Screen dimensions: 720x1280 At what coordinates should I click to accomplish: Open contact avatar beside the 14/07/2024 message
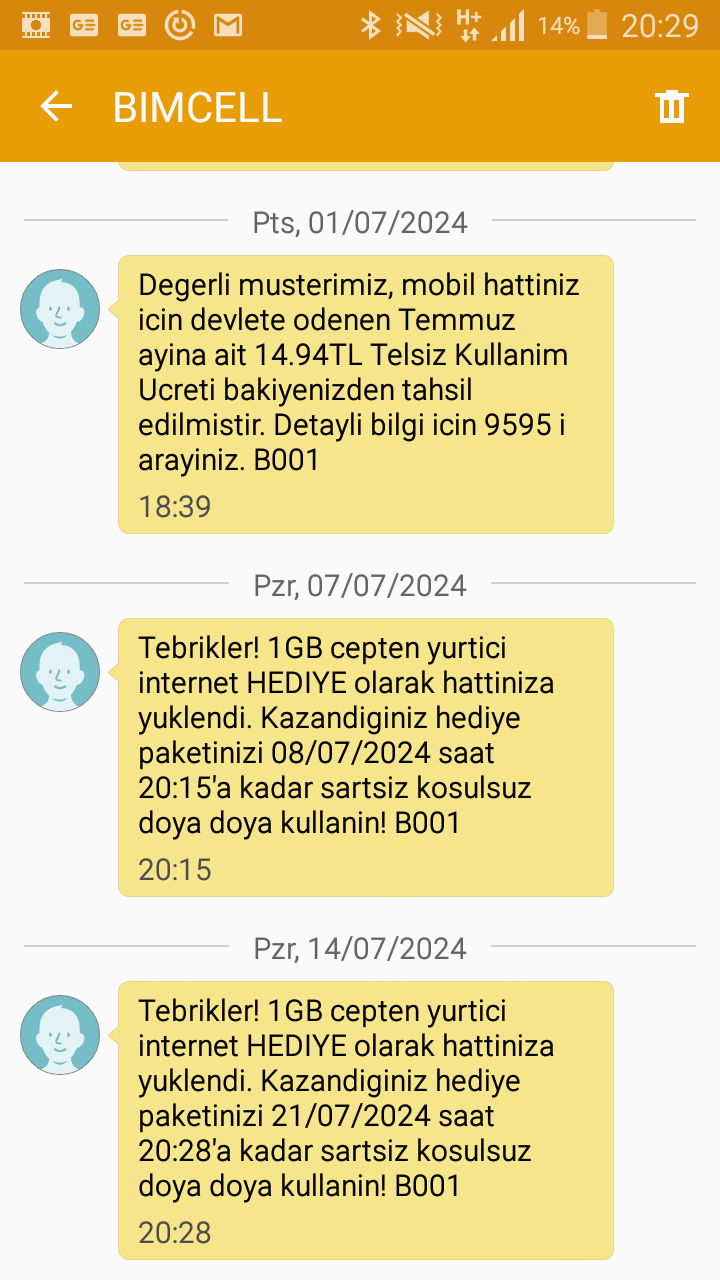pyautogui.click(x=60, y=1035)
